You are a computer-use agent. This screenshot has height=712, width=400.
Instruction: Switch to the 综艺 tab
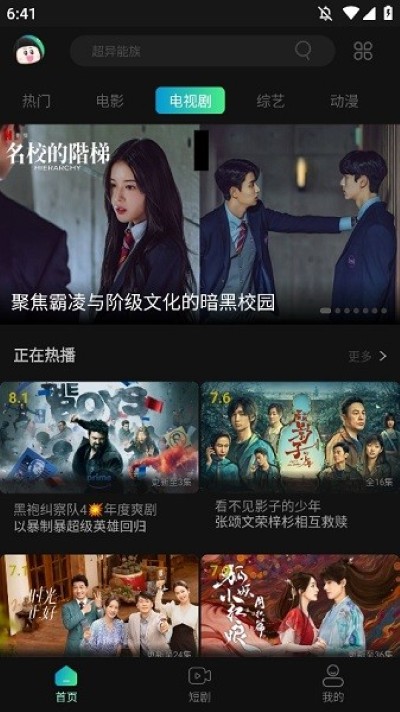271,101
